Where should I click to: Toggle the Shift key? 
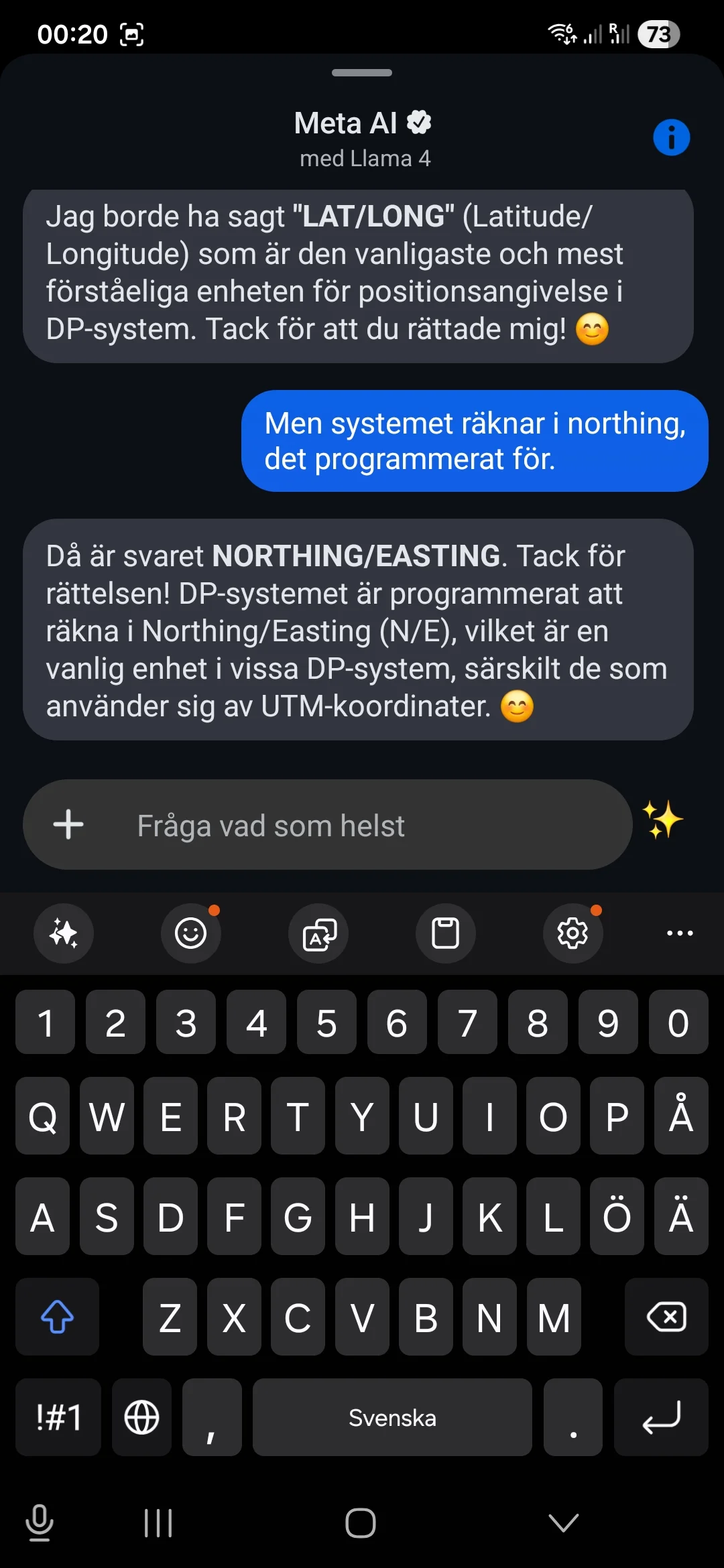57,1317
